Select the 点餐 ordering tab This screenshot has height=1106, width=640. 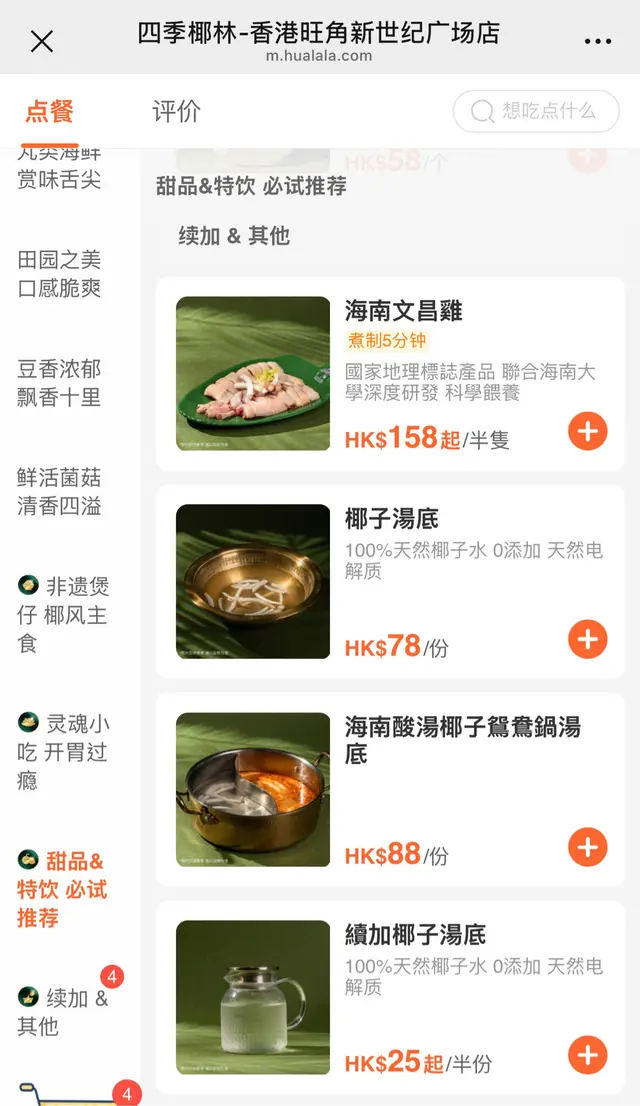point(49,111)
